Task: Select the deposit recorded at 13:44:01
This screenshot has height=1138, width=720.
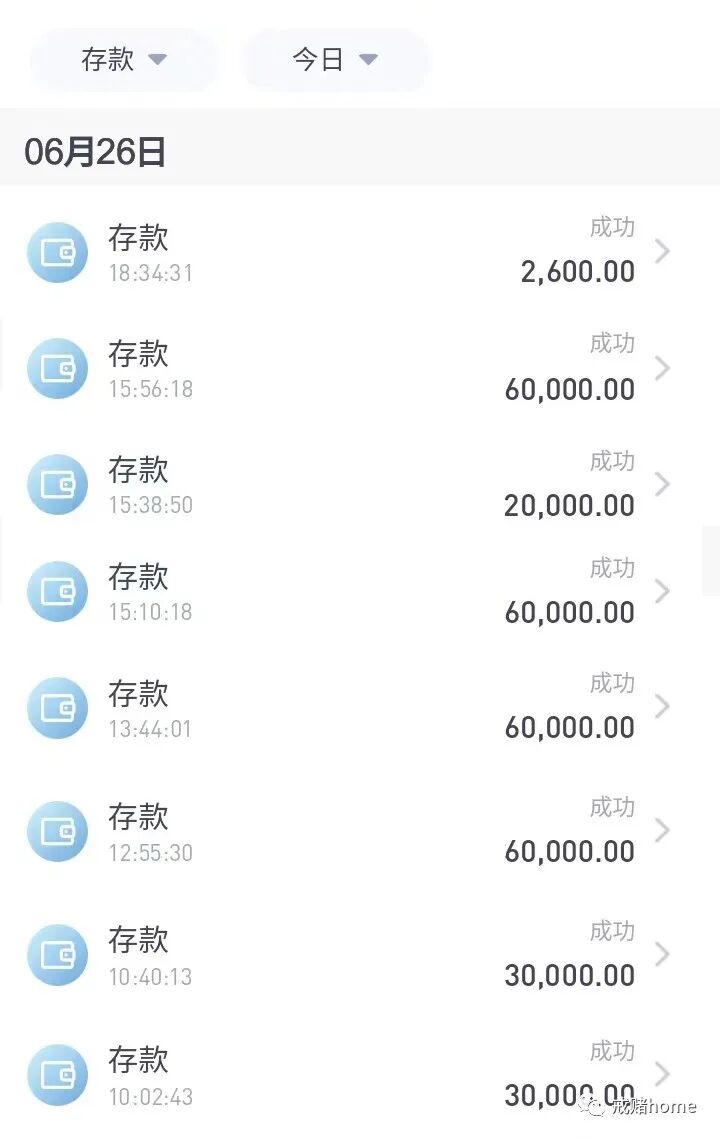Action: coord(360,708)
